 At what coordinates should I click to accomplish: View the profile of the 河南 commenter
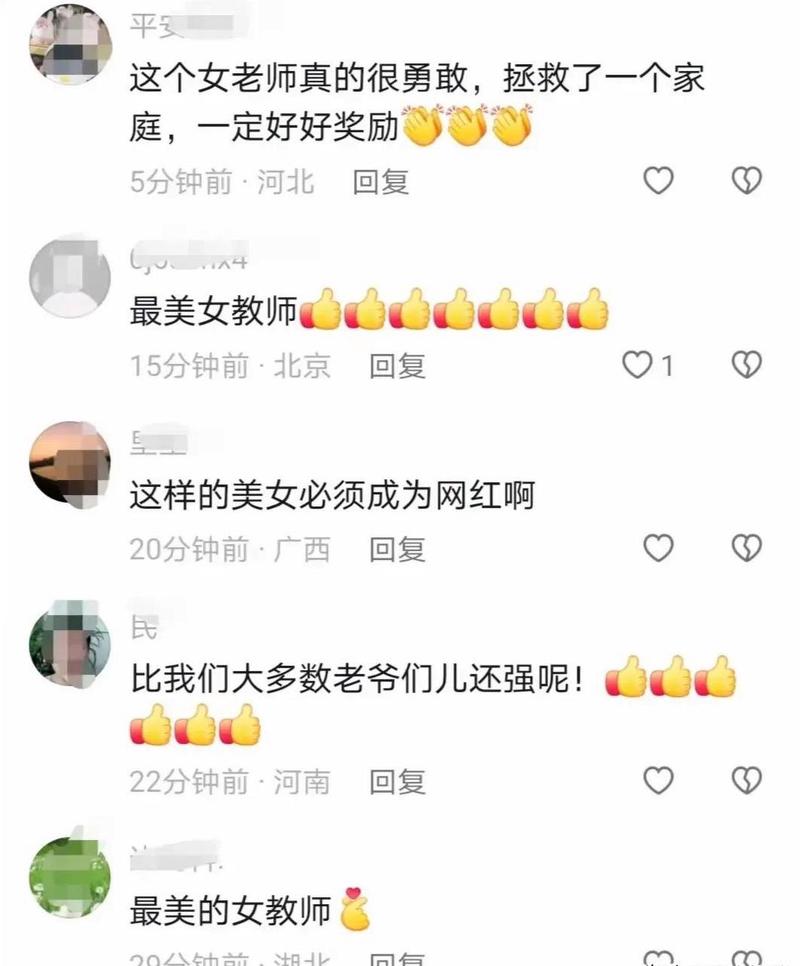click(x=70, y=647)
